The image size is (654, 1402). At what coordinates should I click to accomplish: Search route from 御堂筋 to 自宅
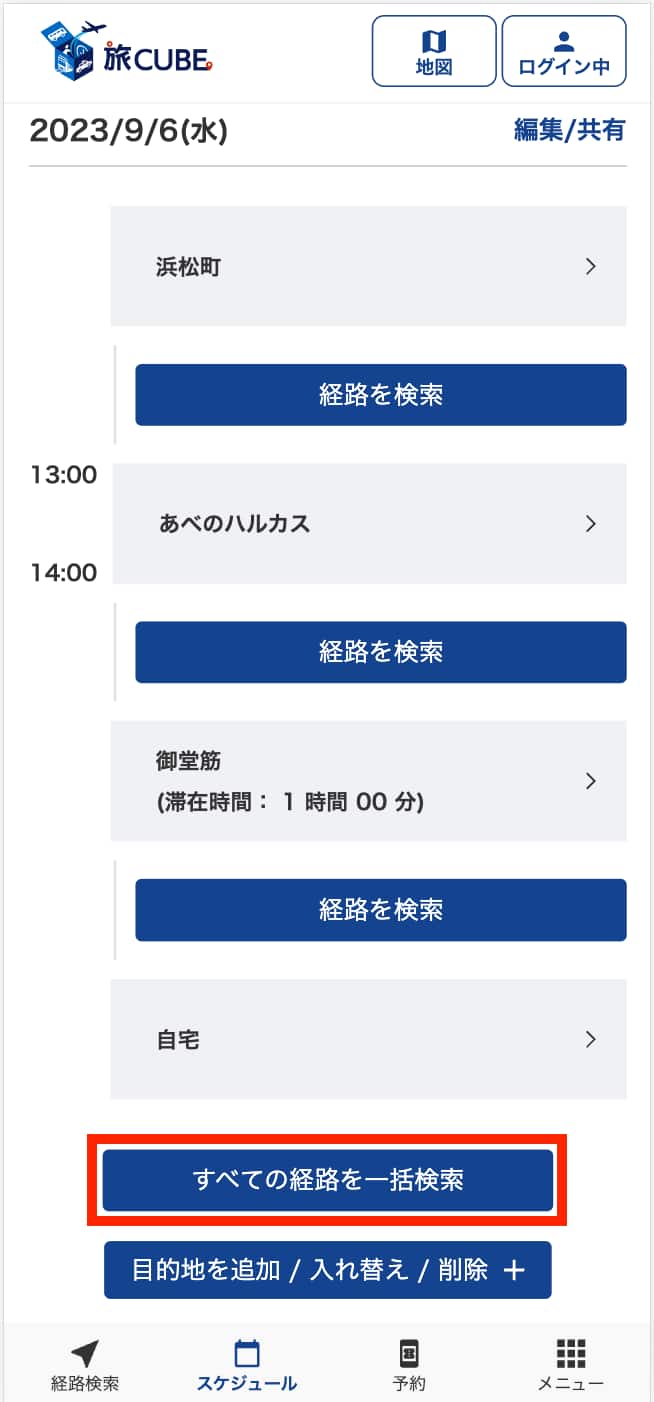381,910
